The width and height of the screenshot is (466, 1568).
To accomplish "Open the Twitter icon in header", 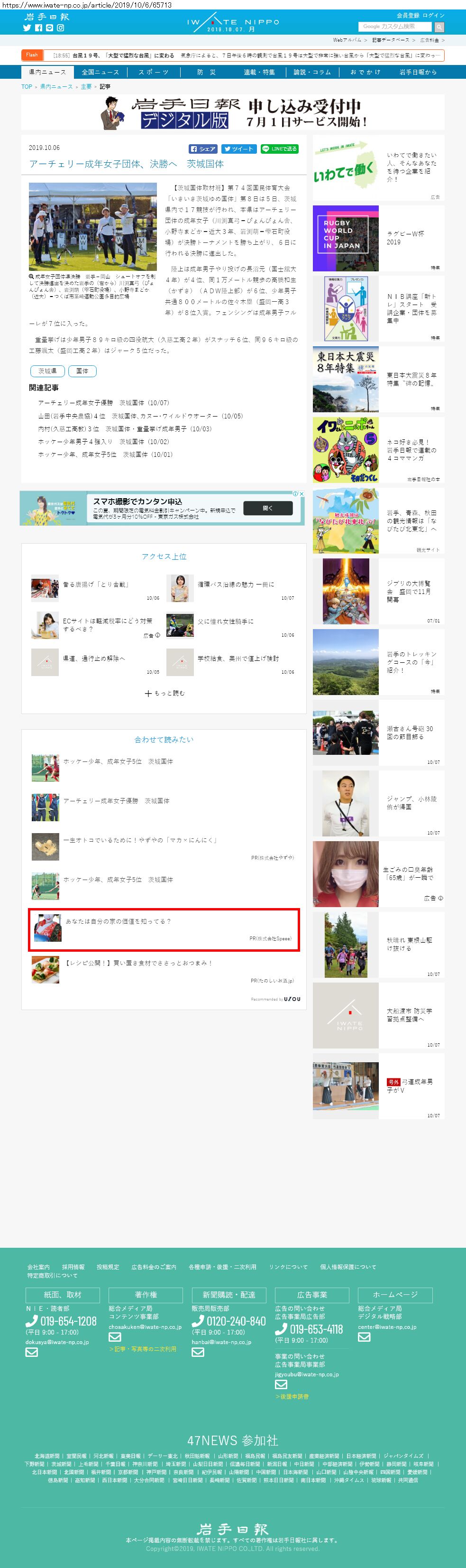I will click(x=27, y=28).
